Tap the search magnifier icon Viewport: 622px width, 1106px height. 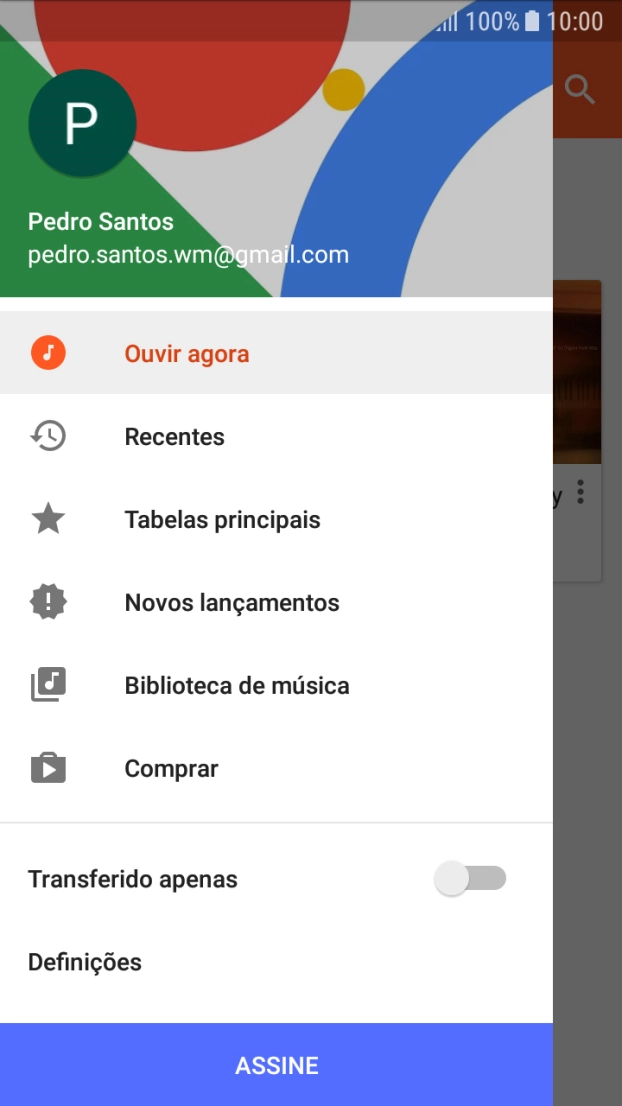[580, 90]
